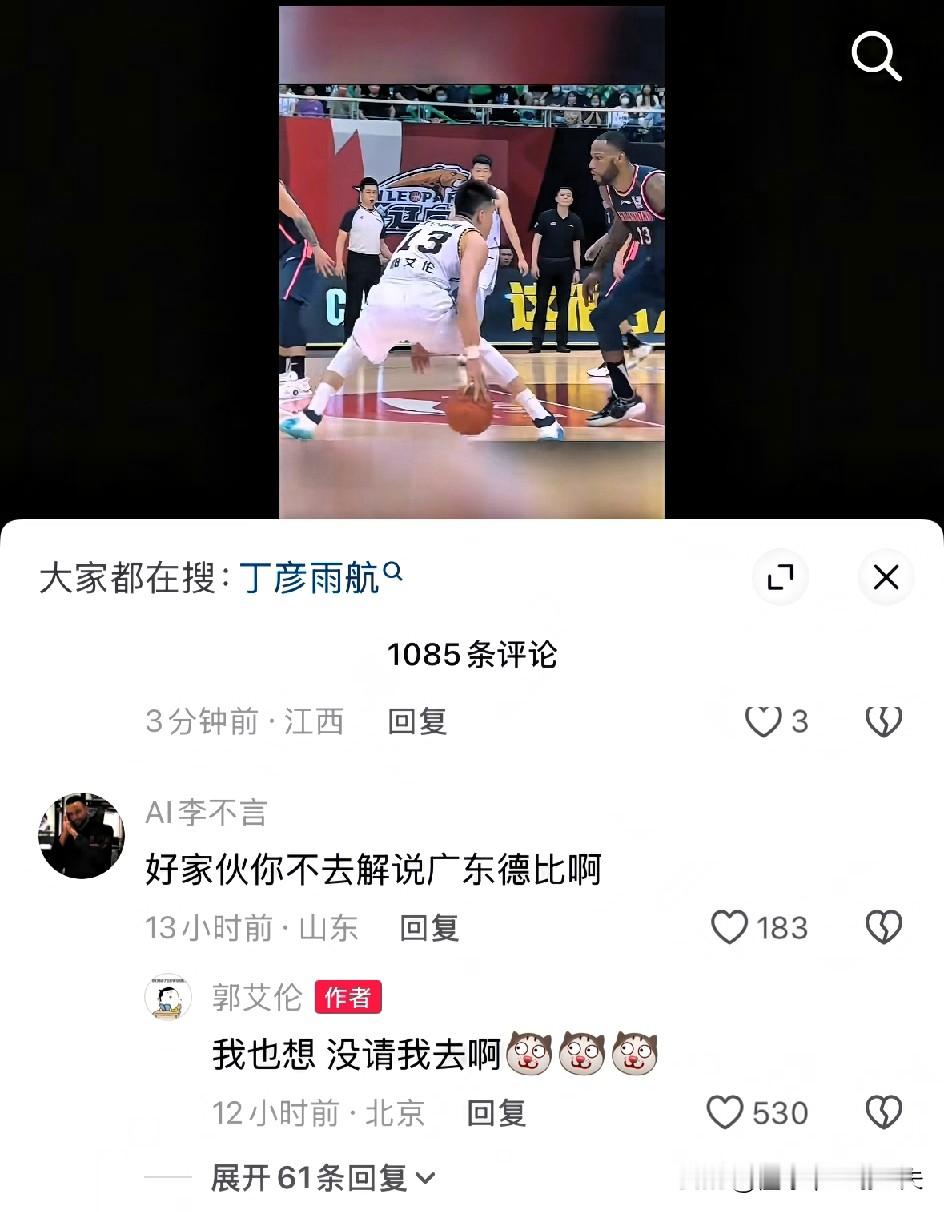Click the dislike icon beside the 183-like comment
The image size is (944, 1212).
884,928
